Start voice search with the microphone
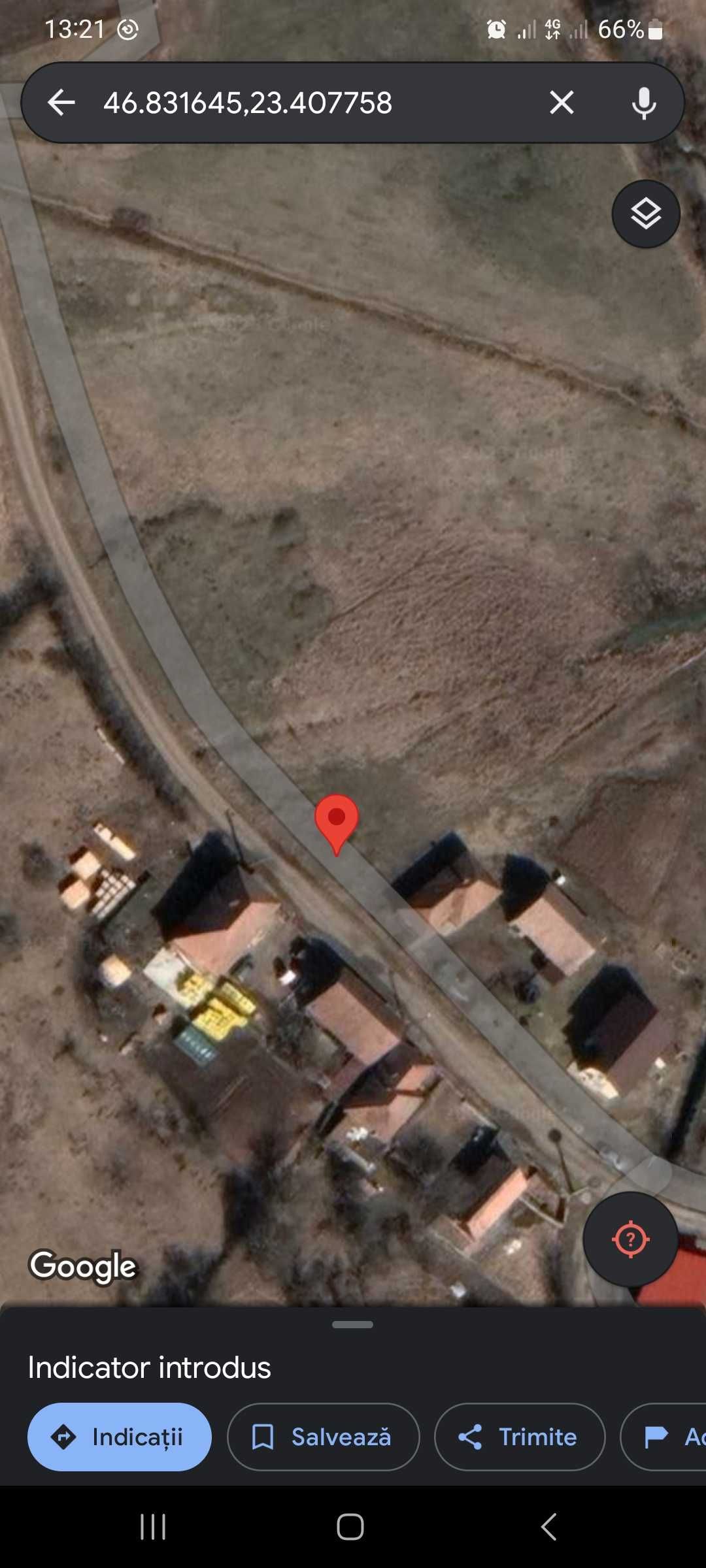706x1568 pixels. coord(644,103)
